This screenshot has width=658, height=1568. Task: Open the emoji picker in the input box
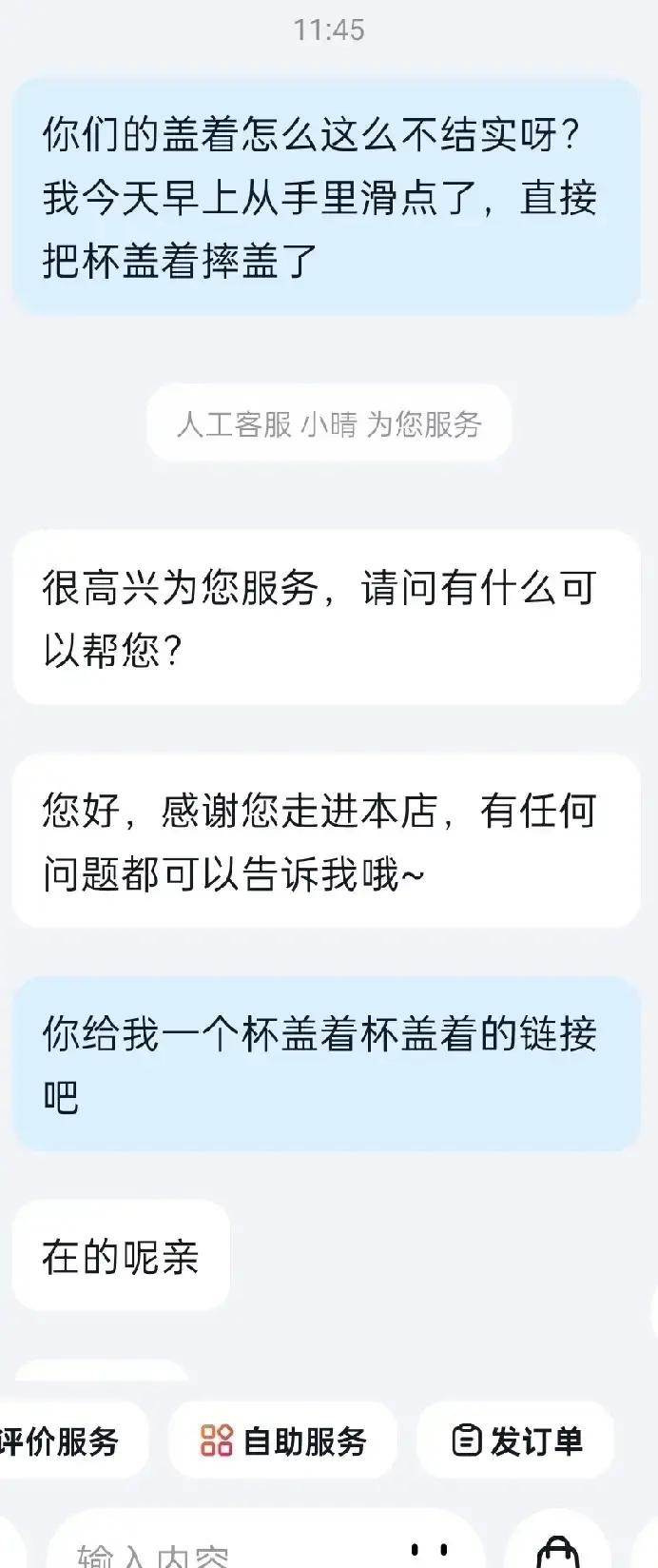click(x=429, y=1553)
